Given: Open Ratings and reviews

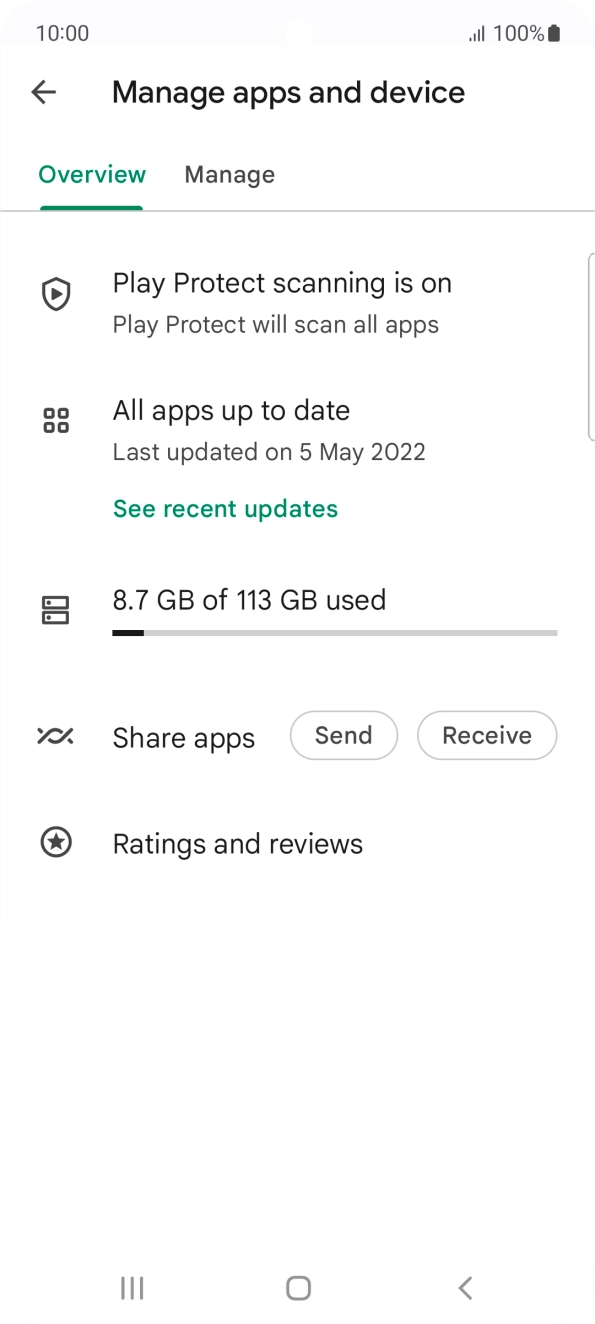Looking at the screenshot, I should click(297, 843).
